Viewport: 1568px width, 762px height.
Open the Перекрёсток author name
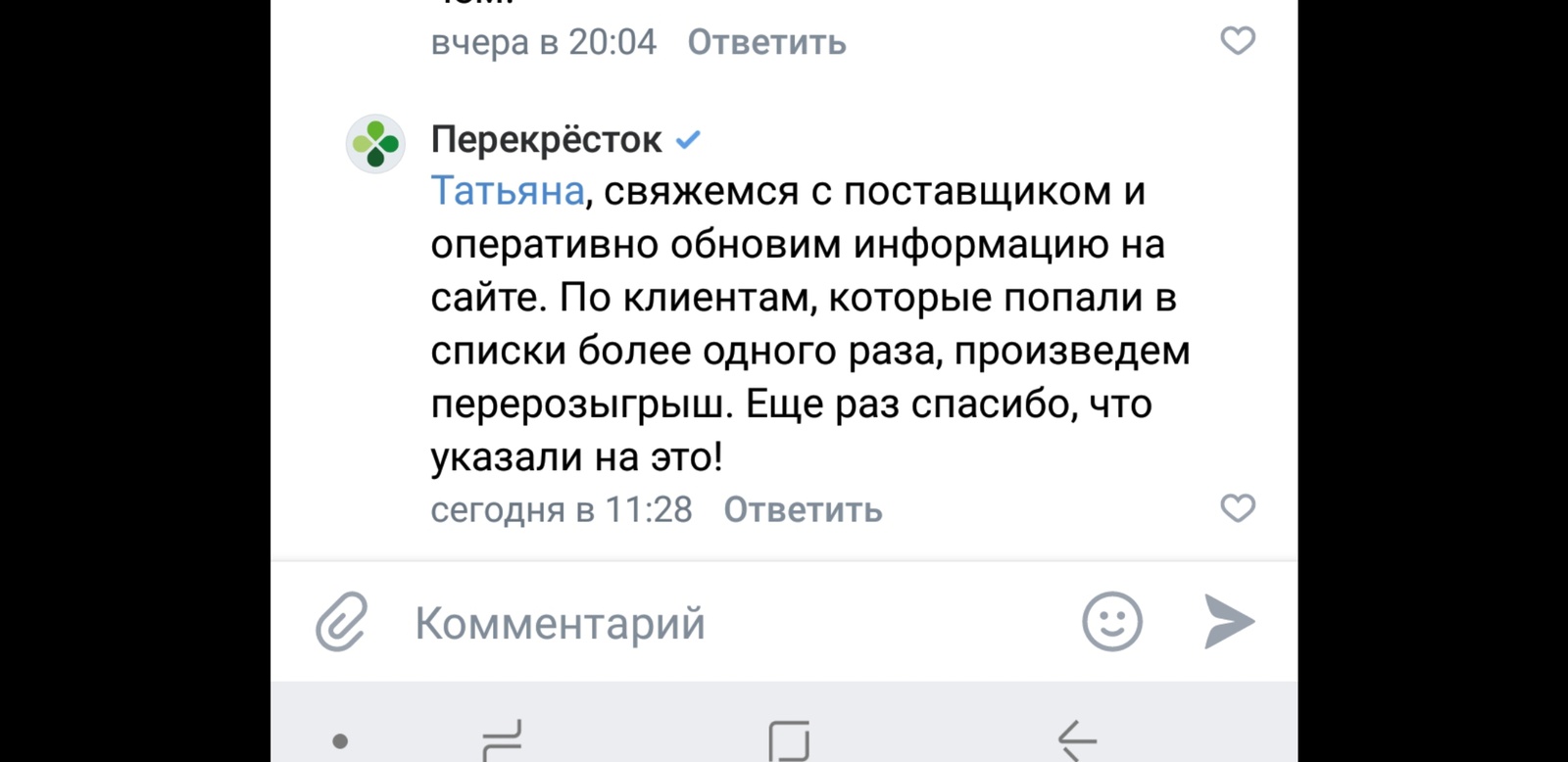pos(546,140)
